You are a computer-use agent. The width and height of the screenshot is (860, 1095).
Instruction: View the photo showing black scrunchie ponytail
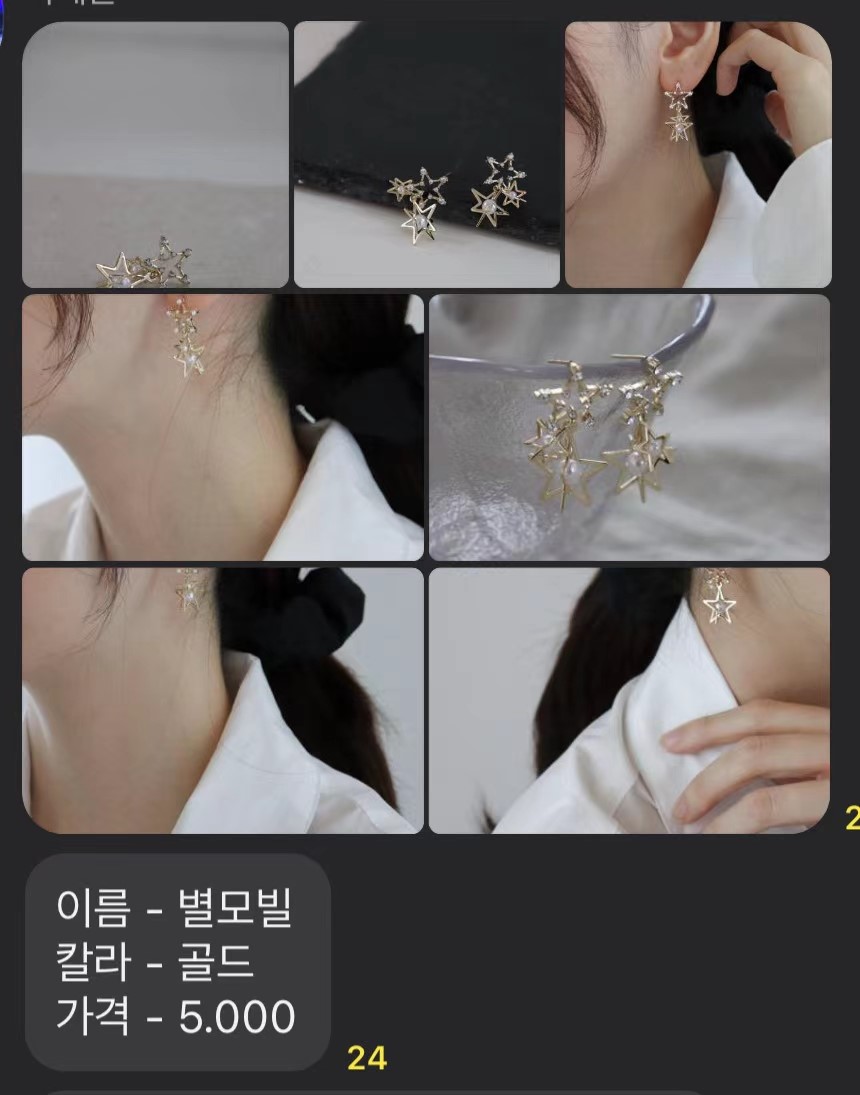[222, 700]
